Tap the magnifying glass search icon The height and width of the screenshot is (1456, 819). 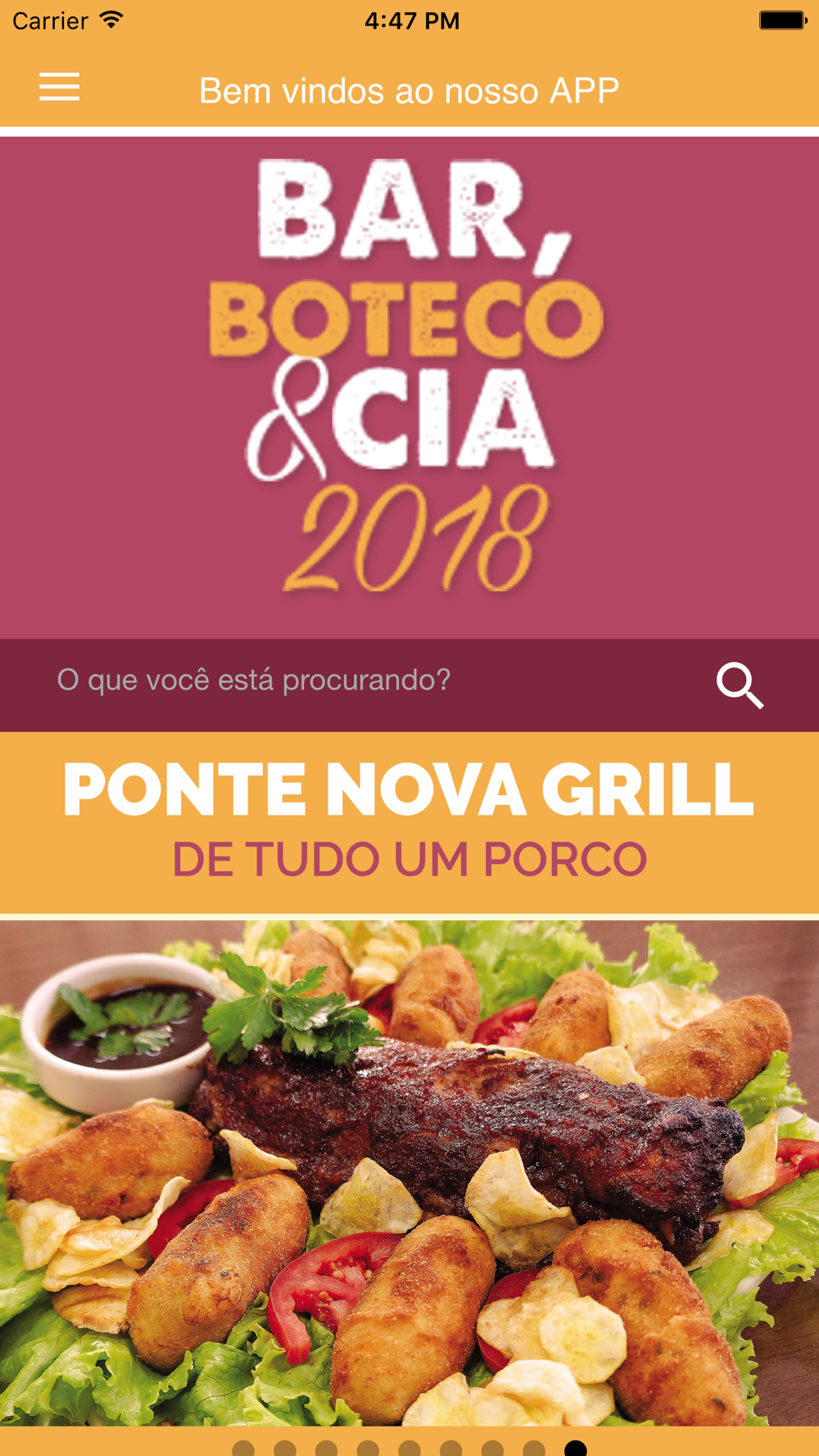click(x=740, y=685)
